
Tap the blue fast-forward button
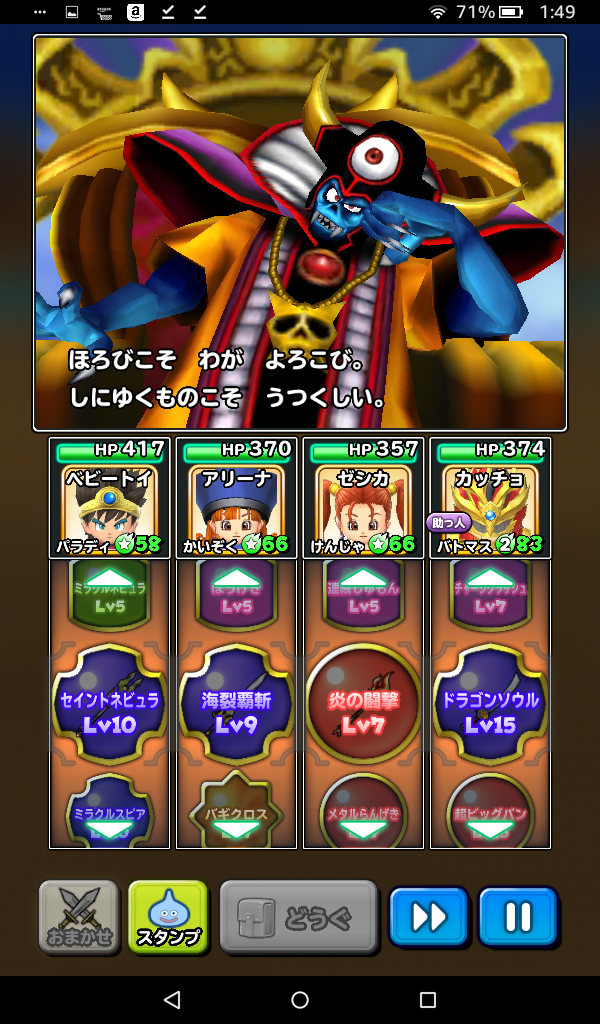click(x=428, y=916)
